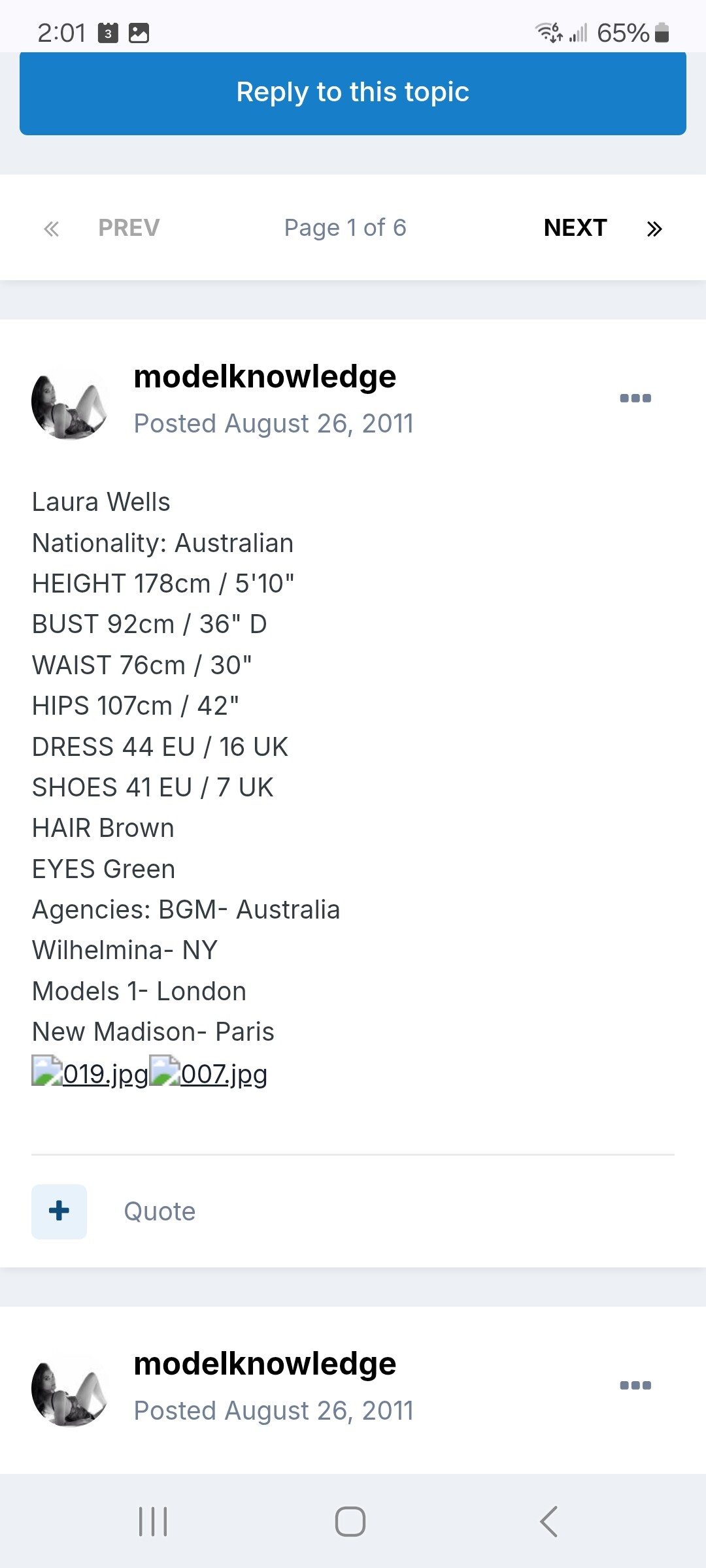Go to the NEXT page
706x1568 pixels.
point(575,228)
